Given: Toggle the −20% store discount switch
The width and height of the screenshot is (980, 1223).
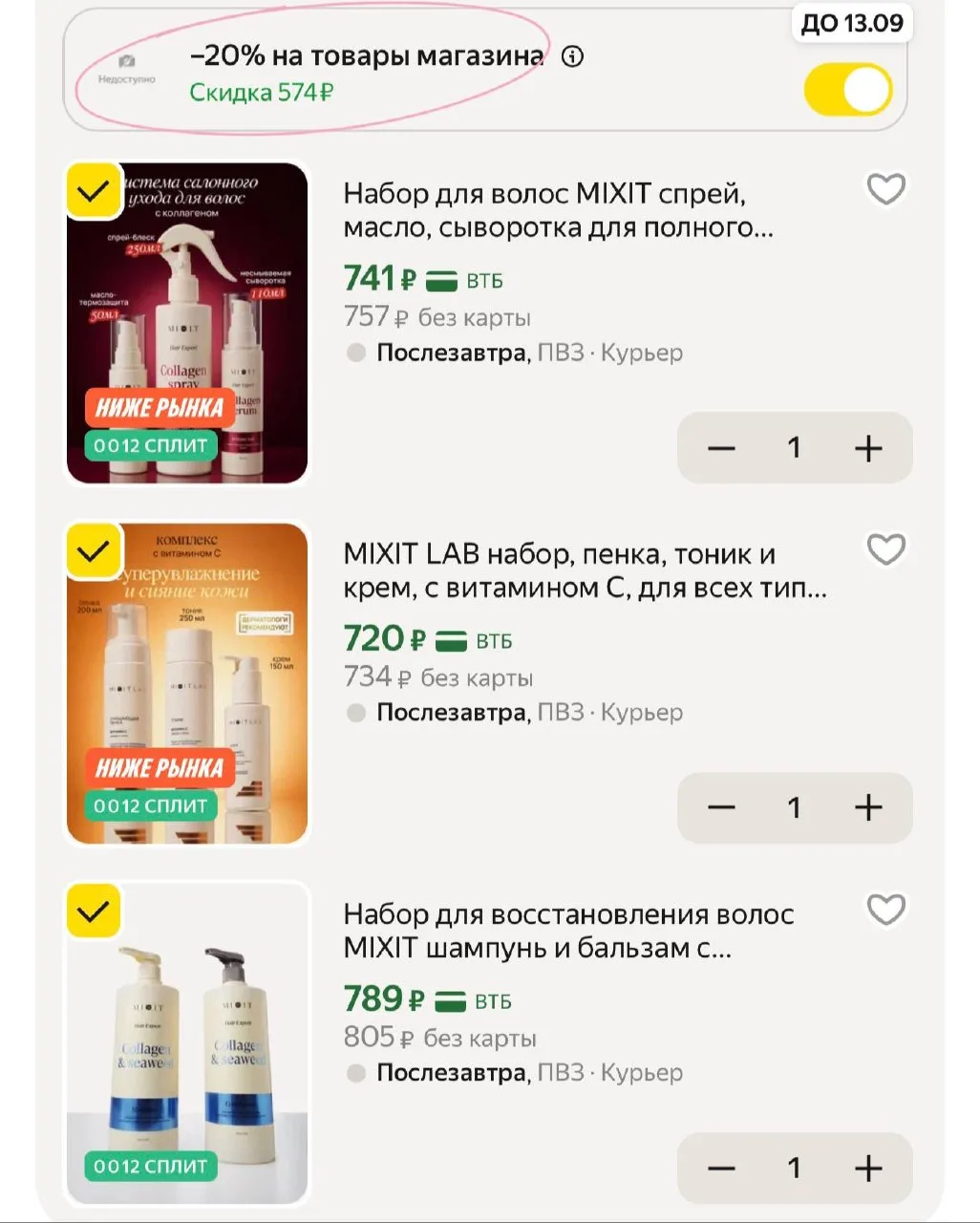Looking at the screenshot, I should [848, 90].
